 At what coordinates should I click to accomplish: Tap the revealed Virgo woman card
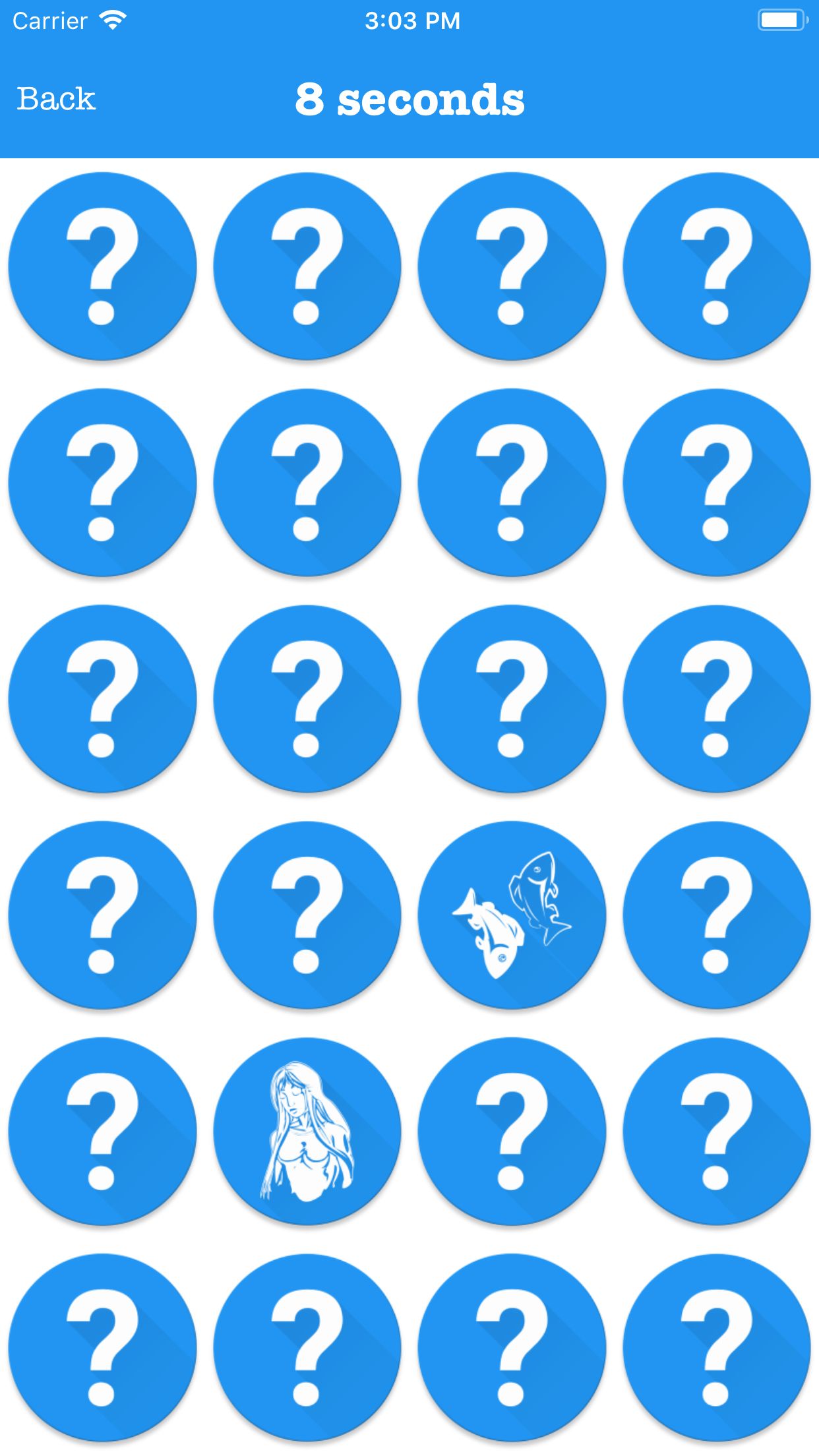coord(307,1131)
